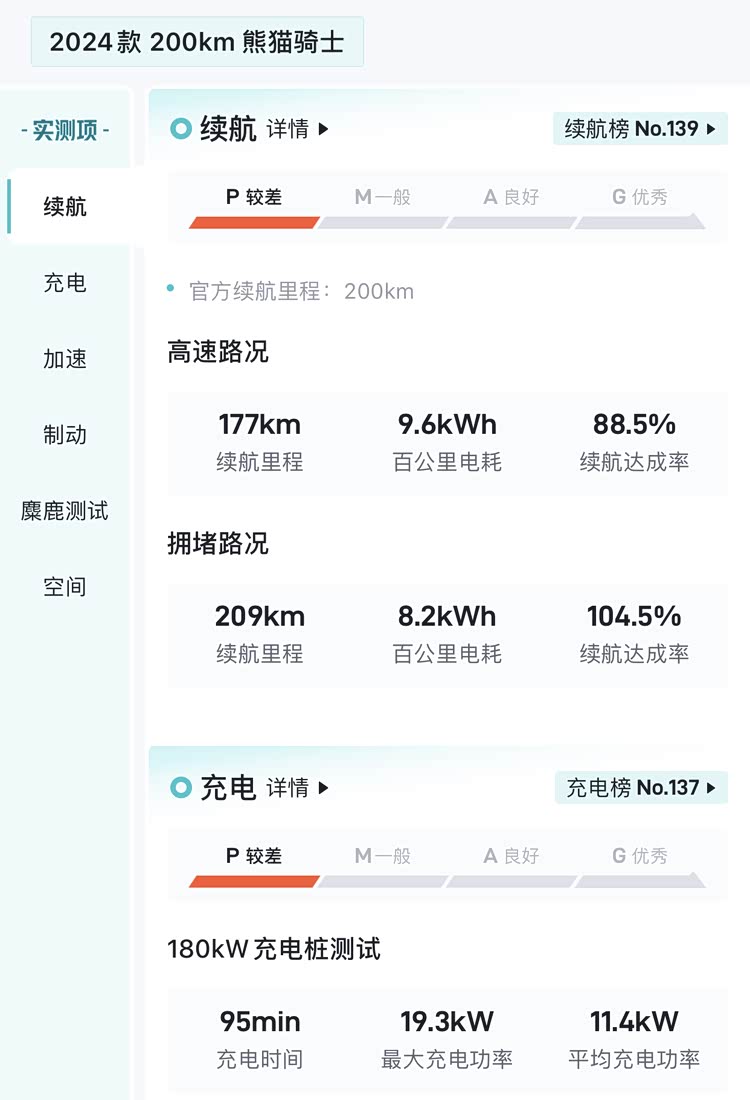Screen dimensions: 750x1100
Task: View the 续航榜 No.139 ranking
Action: click(640, 129)
